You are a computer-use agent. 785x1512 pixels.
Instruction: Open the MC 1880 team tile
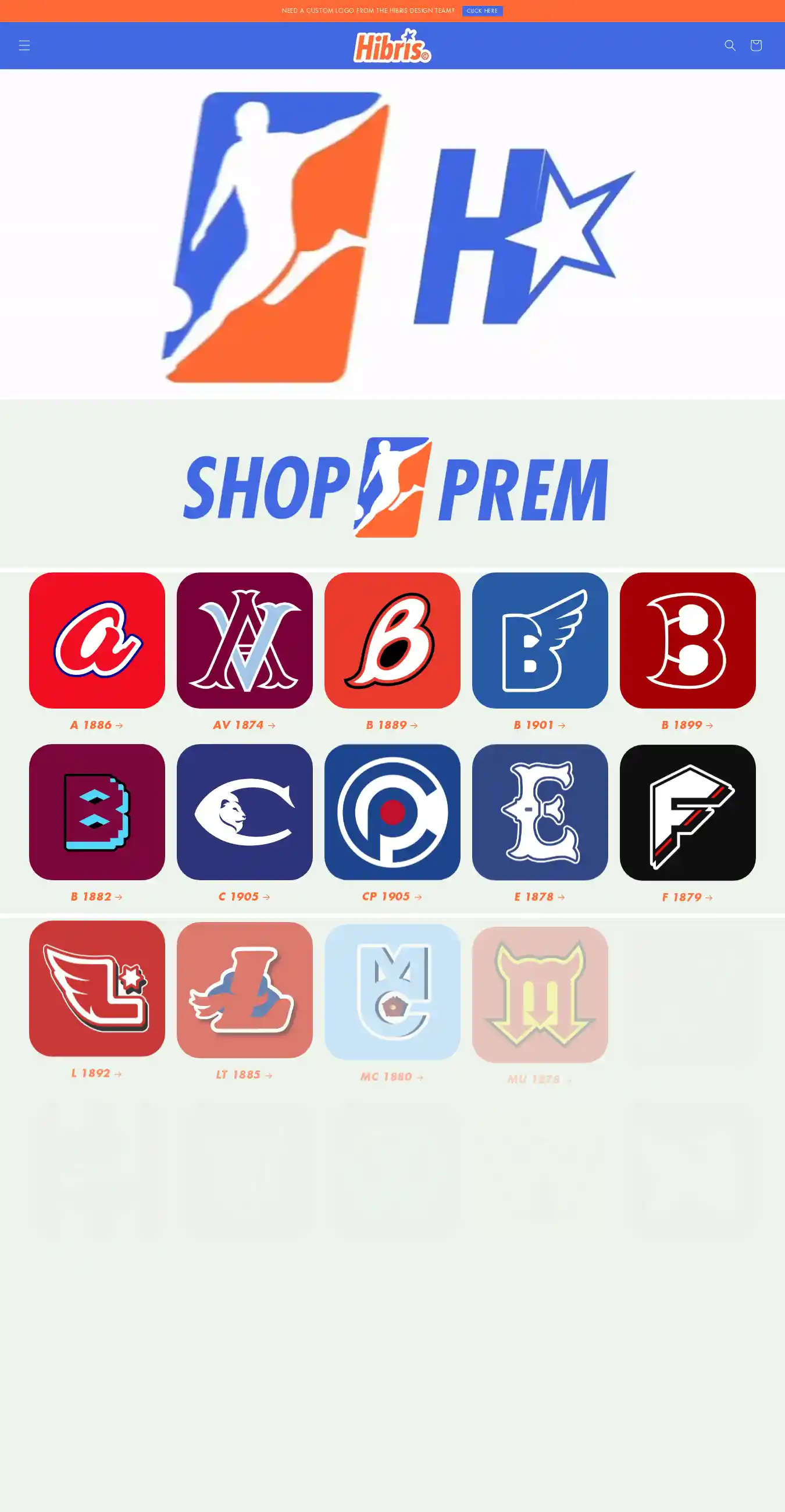(392, 992)
